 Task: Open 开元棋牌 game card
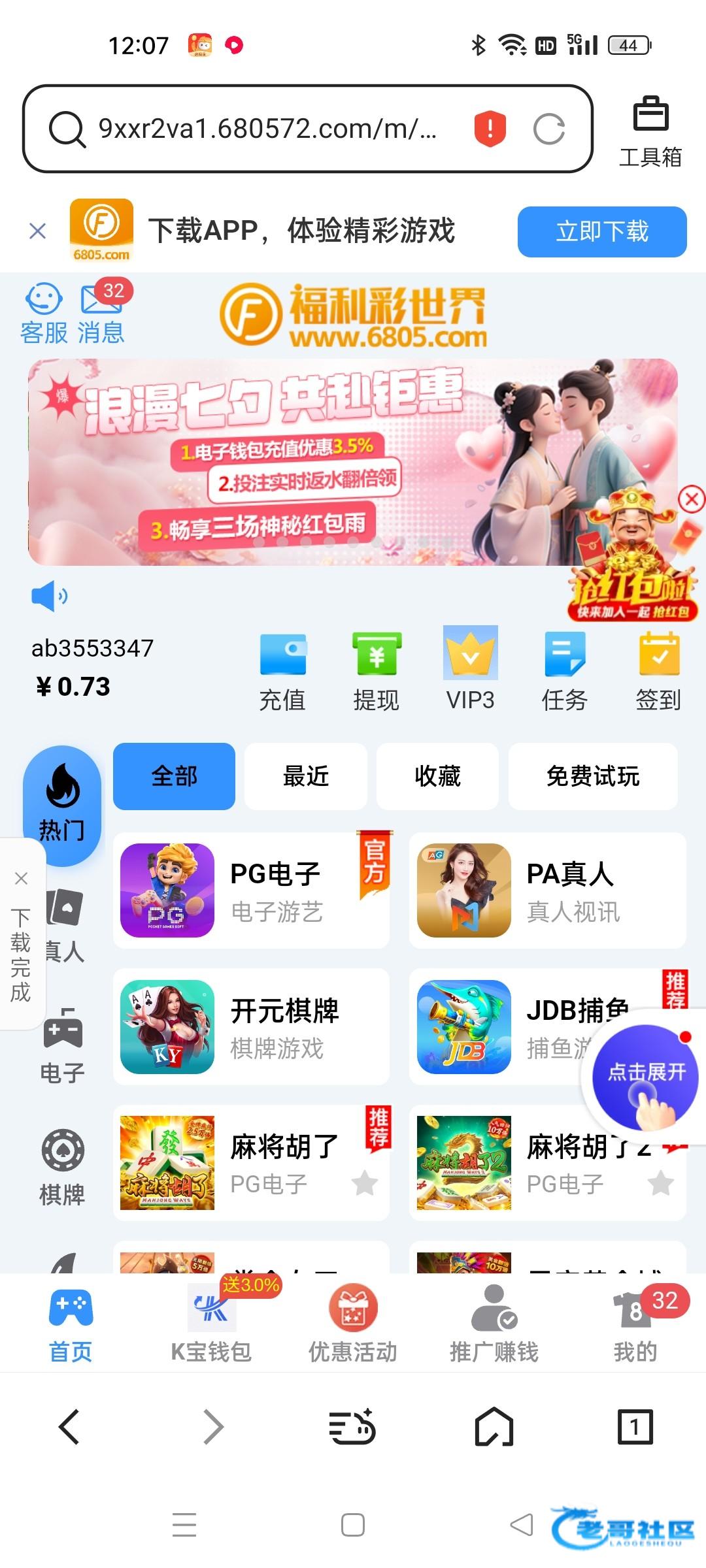click(x=251, y=1027)
